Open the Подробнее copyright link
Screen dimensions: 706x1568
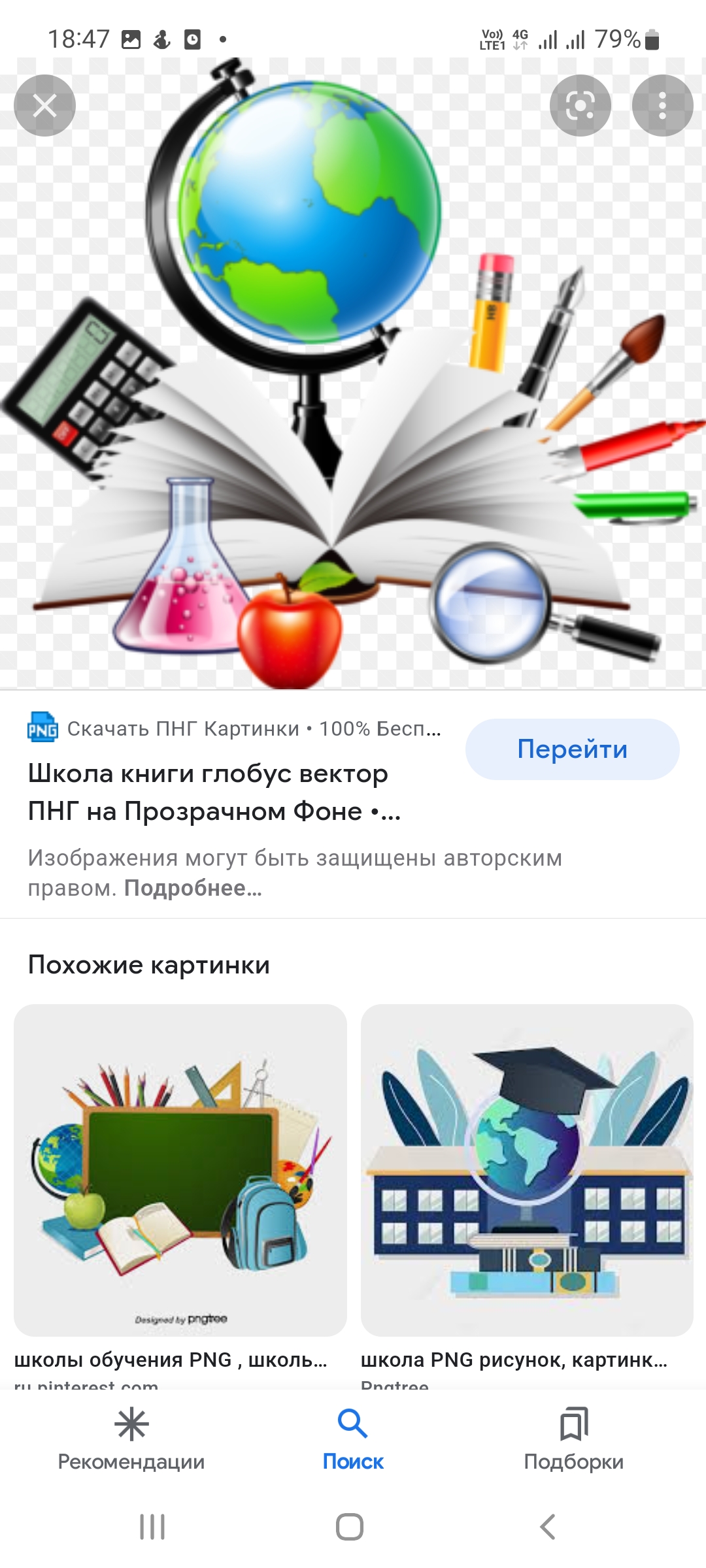[193, 888]
